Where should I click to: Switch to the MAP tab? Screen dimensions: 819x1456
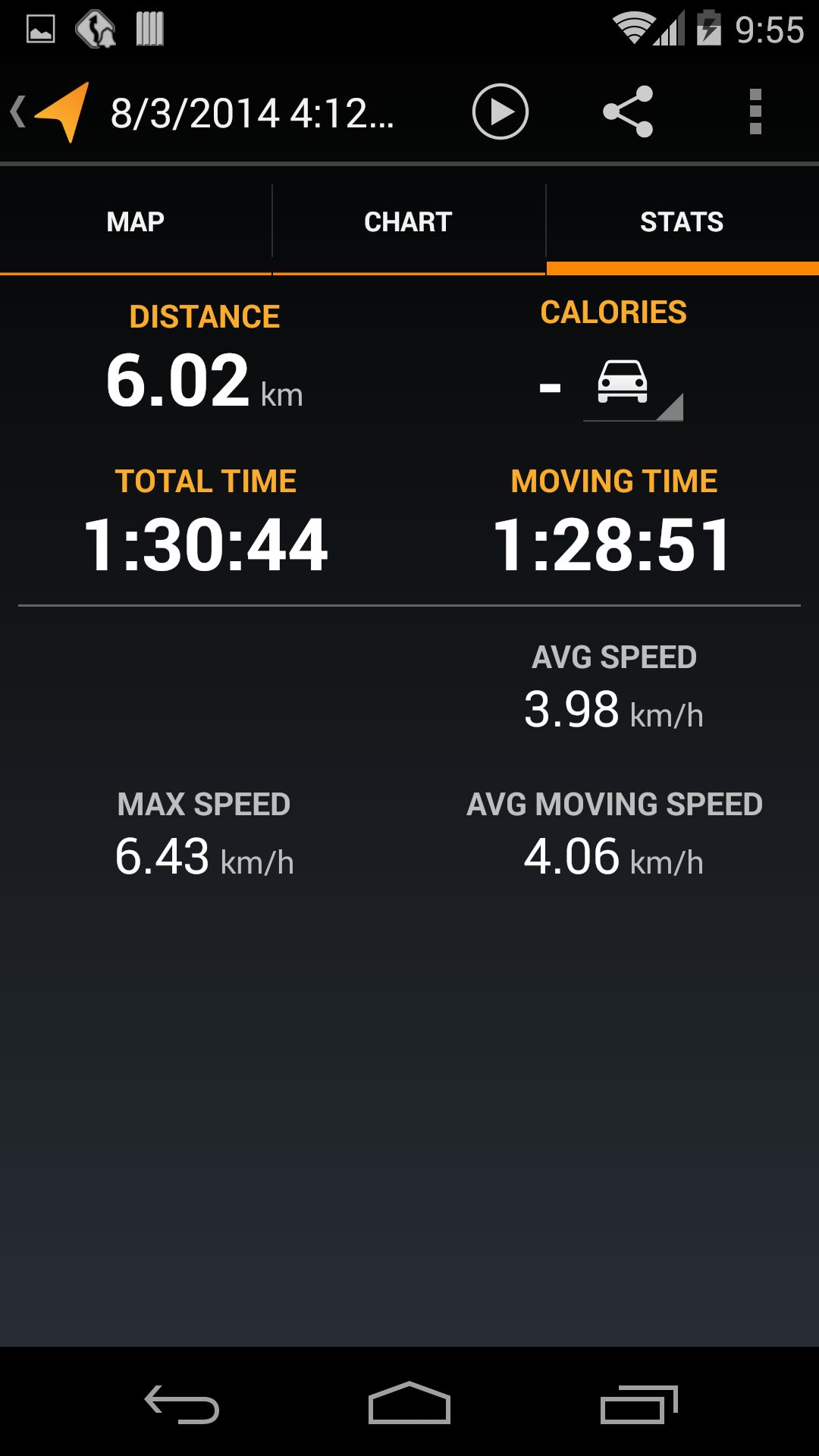click(x=136, y=221)
